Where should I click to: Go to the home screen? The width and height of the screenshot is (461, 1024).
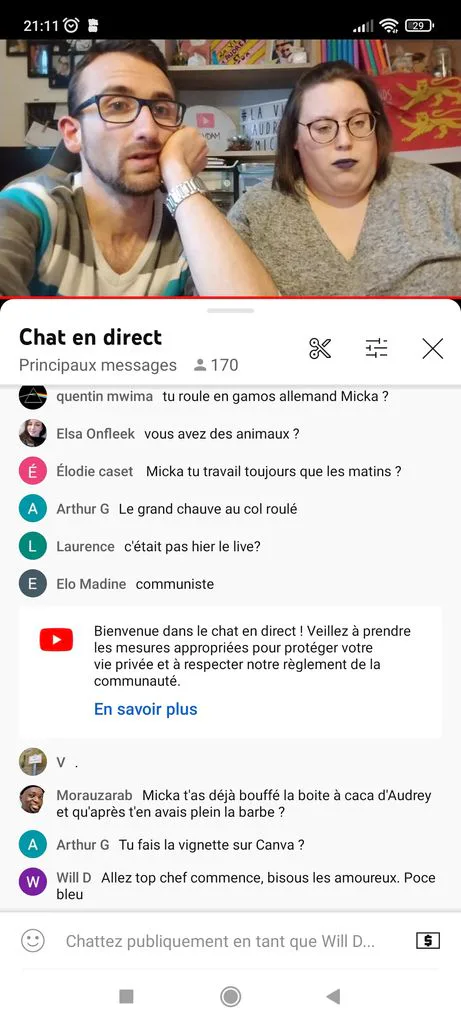click(x=230, y=996)
